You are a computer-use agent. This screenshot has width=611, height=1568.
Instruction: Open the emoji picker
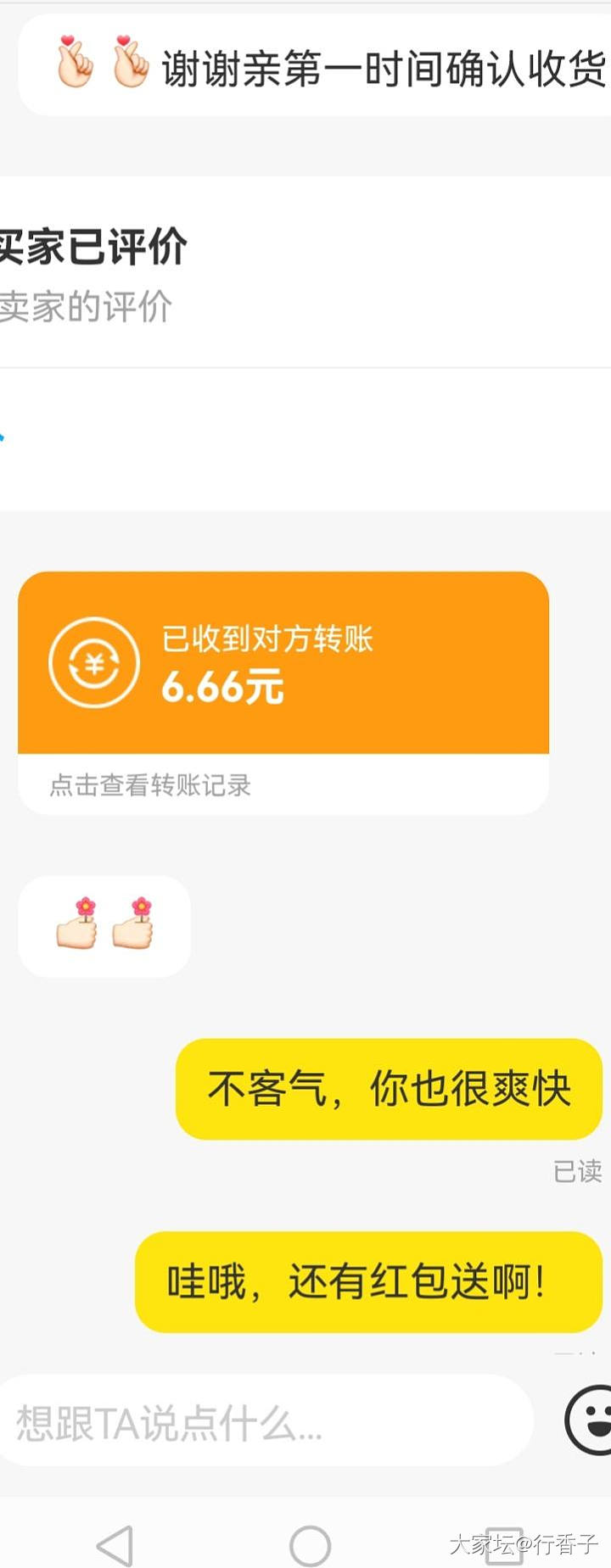click(x=591, y=1420)
